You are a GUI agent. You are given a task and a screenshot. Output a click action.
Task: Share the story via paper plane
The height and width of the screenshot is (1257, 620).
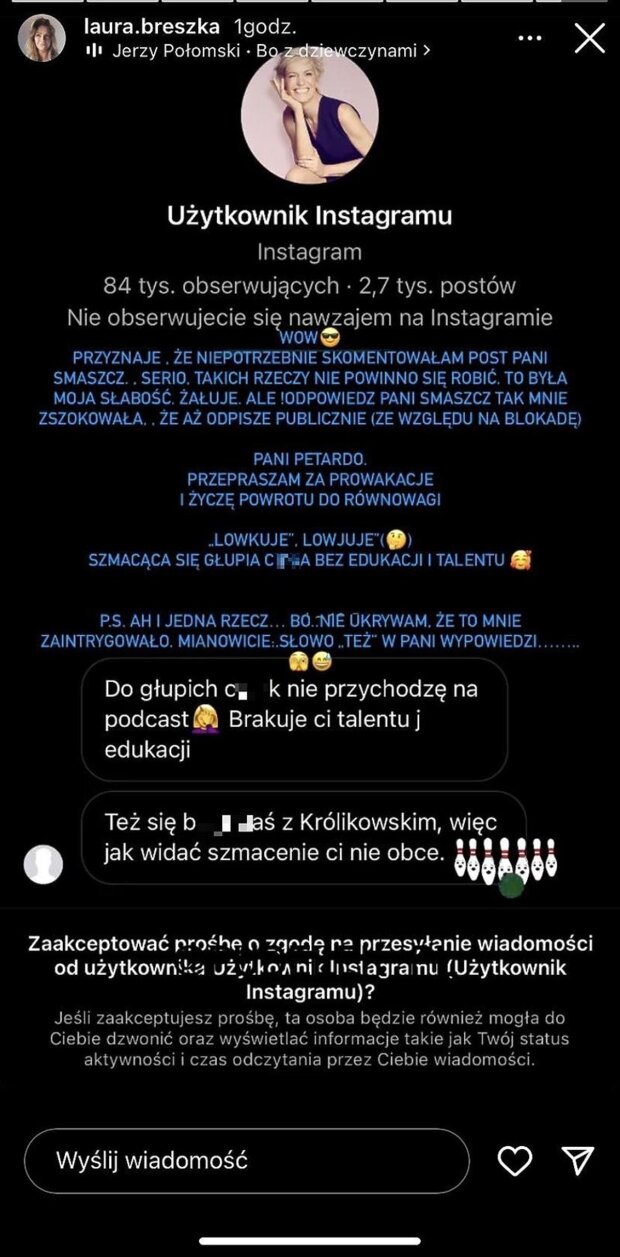pyautogui.click(x=578, y=1160)
